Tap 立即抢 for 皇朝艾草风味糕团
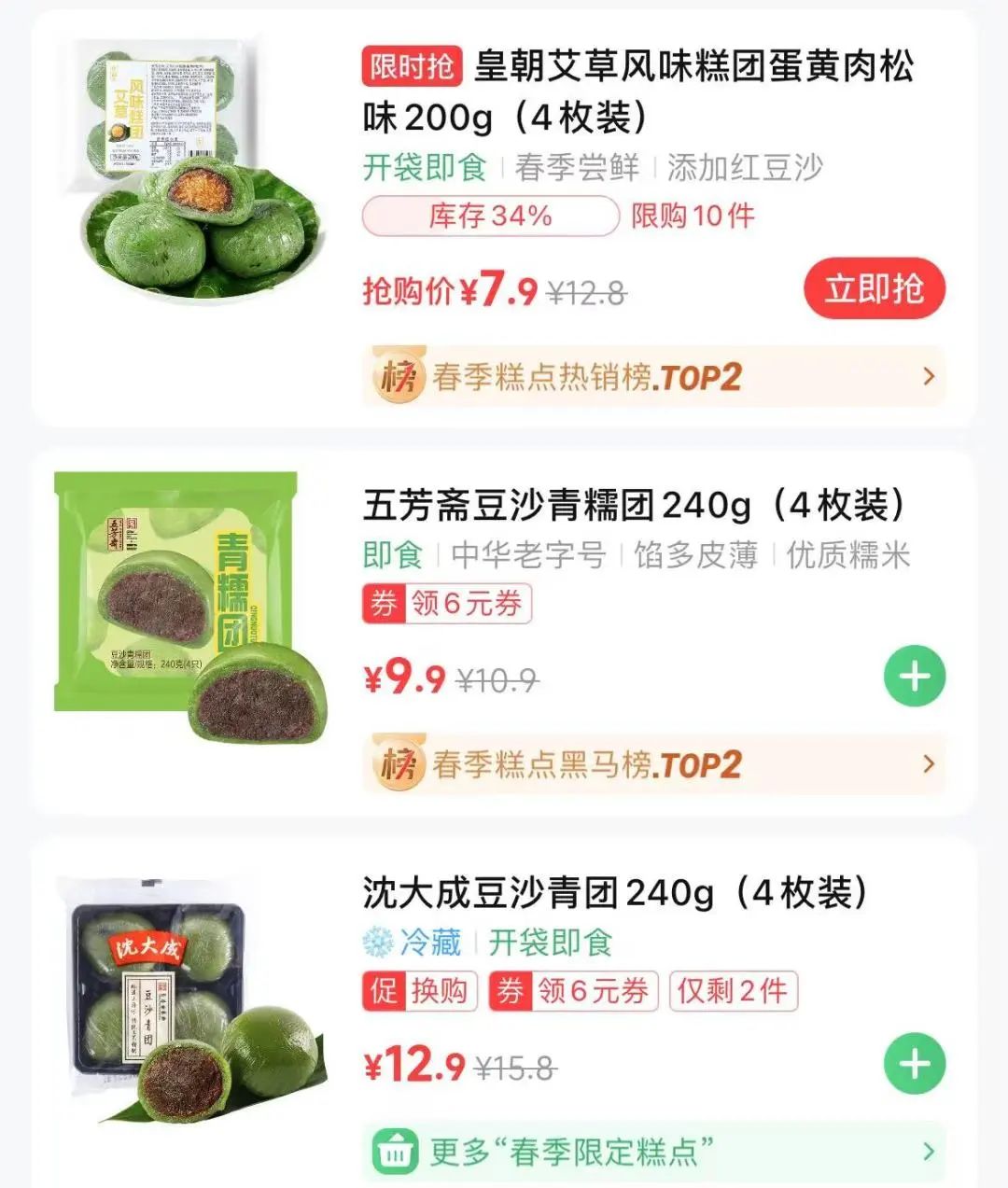1008x1188 pixels. click(x=874, y=288)
